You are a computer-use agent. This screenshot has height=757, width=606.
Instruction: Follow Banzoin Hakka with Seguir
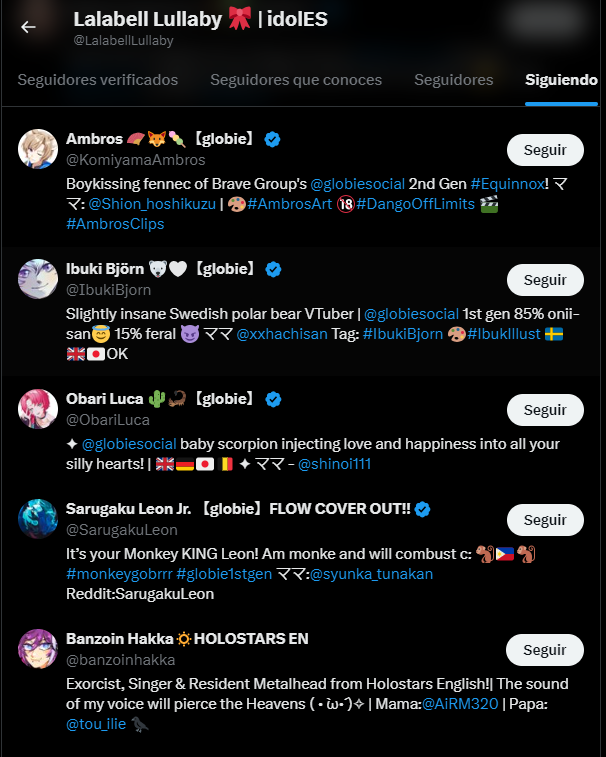tap(545, 650)
